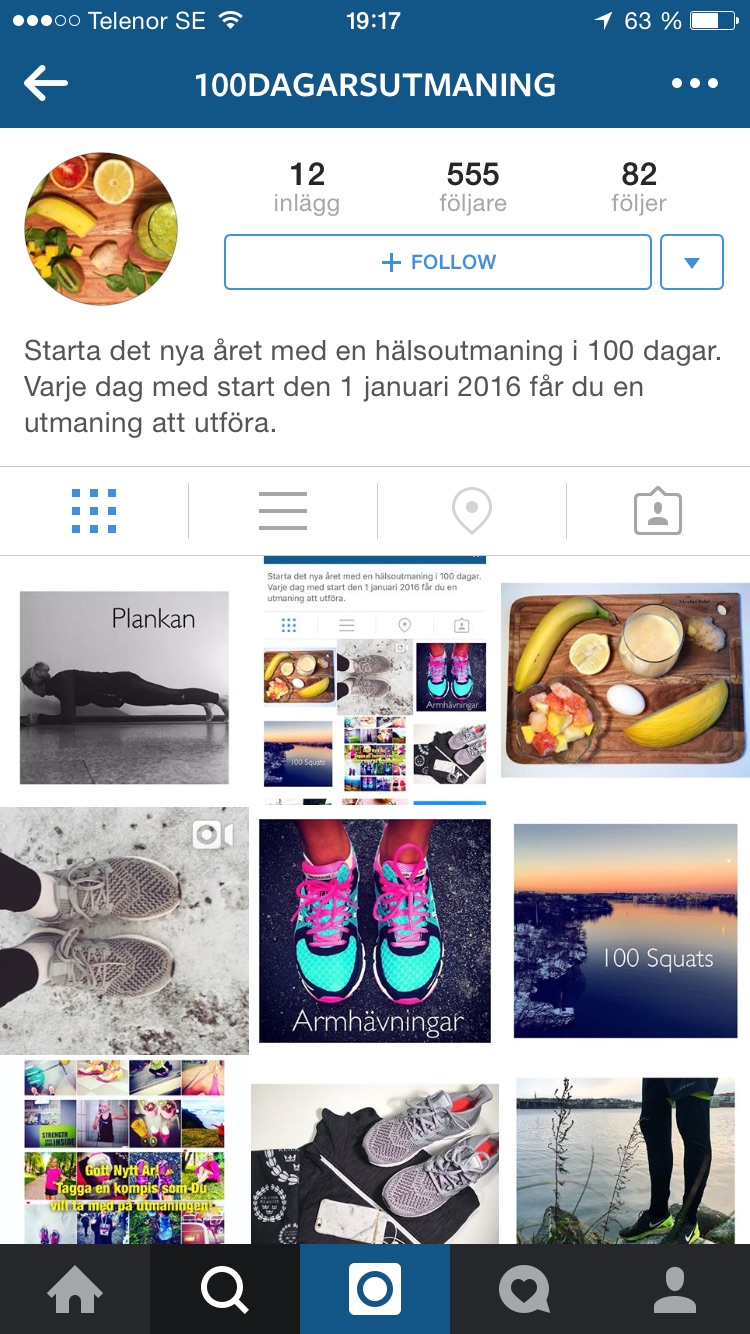Image resolution: width=750 pixels, height=1334 pixels.
Task: Follow the 100DAGARSUTMANING account
Action: (438, 262)
